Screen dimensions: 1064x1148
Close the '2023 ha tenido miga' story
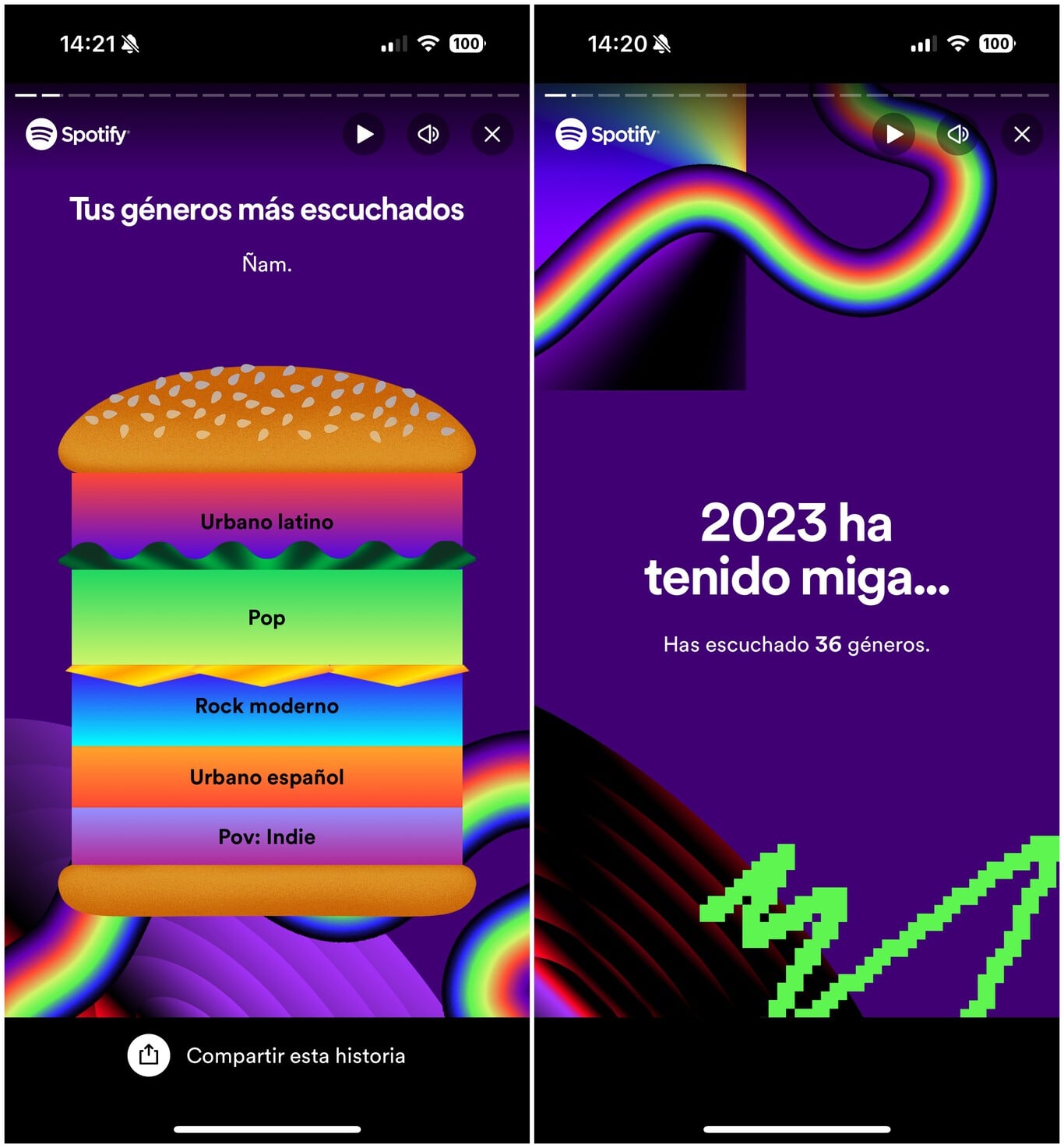click(x=1022, y=135)
